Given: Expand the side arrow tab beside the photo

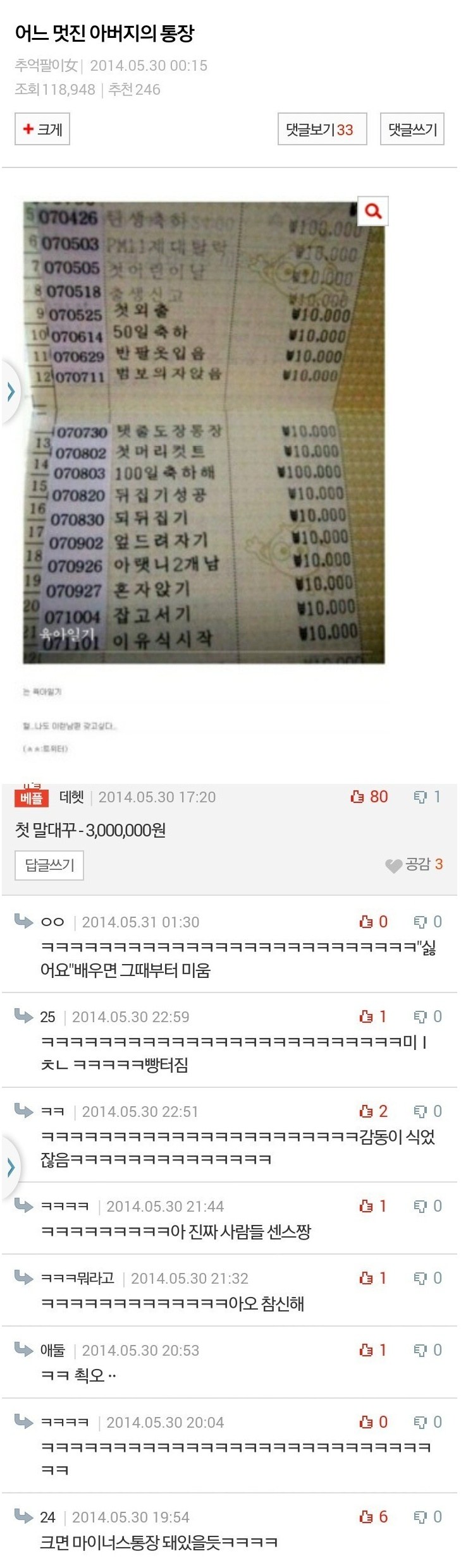Looking at the screenshot, I should click(10, 392).
